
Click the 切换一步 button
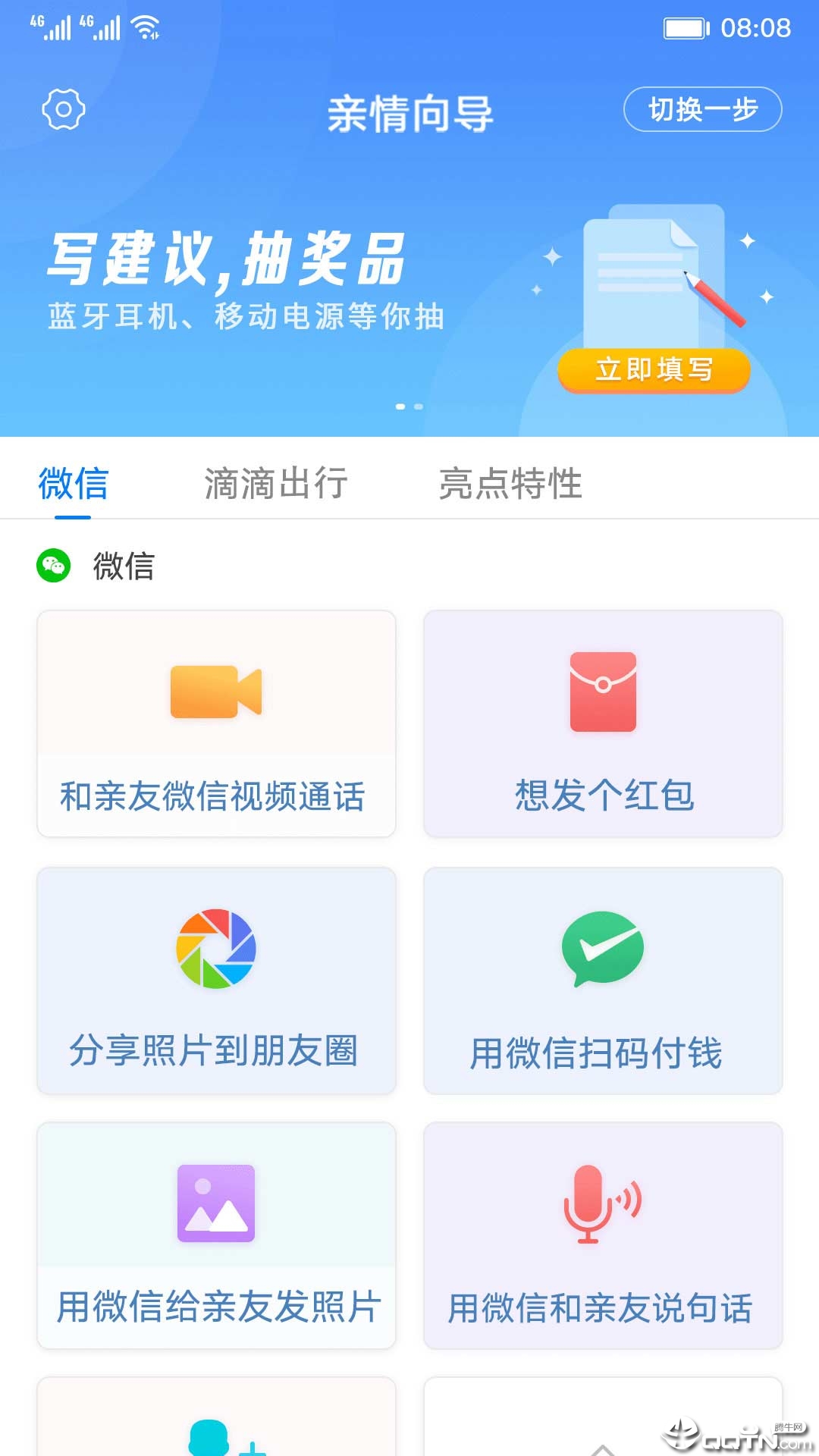tap(701, 109)
